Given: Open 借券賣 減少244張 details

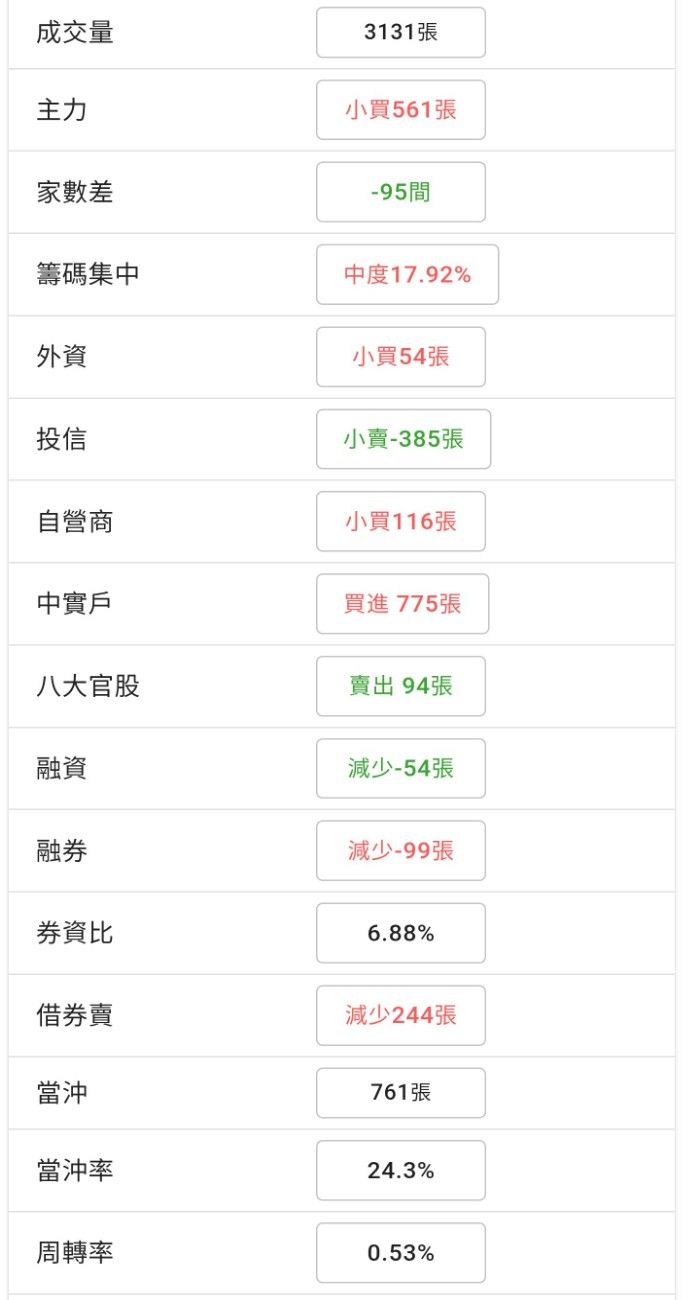Looking at the screenshot, I should [401, 1016].
